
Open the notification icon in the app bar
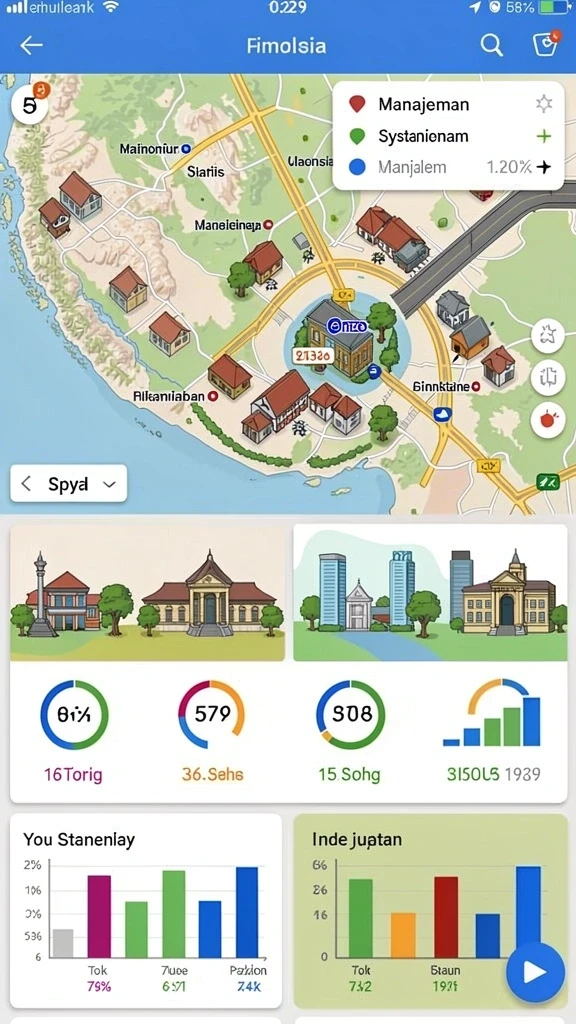tap(545, 44)
